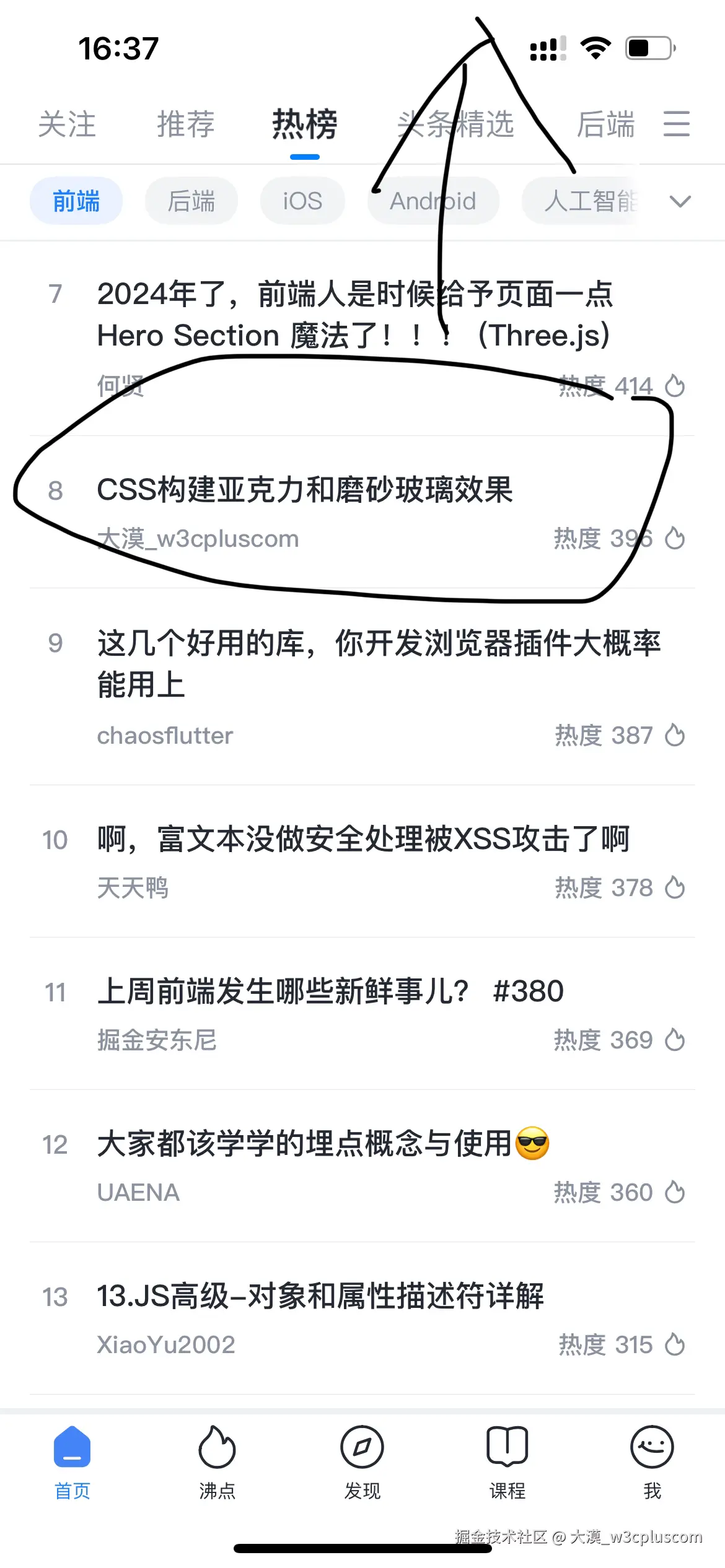Image resolution: width=725 pixels, height=1568 pixels.
Task: Select the iOS filter chip
Action: [302, 201]
